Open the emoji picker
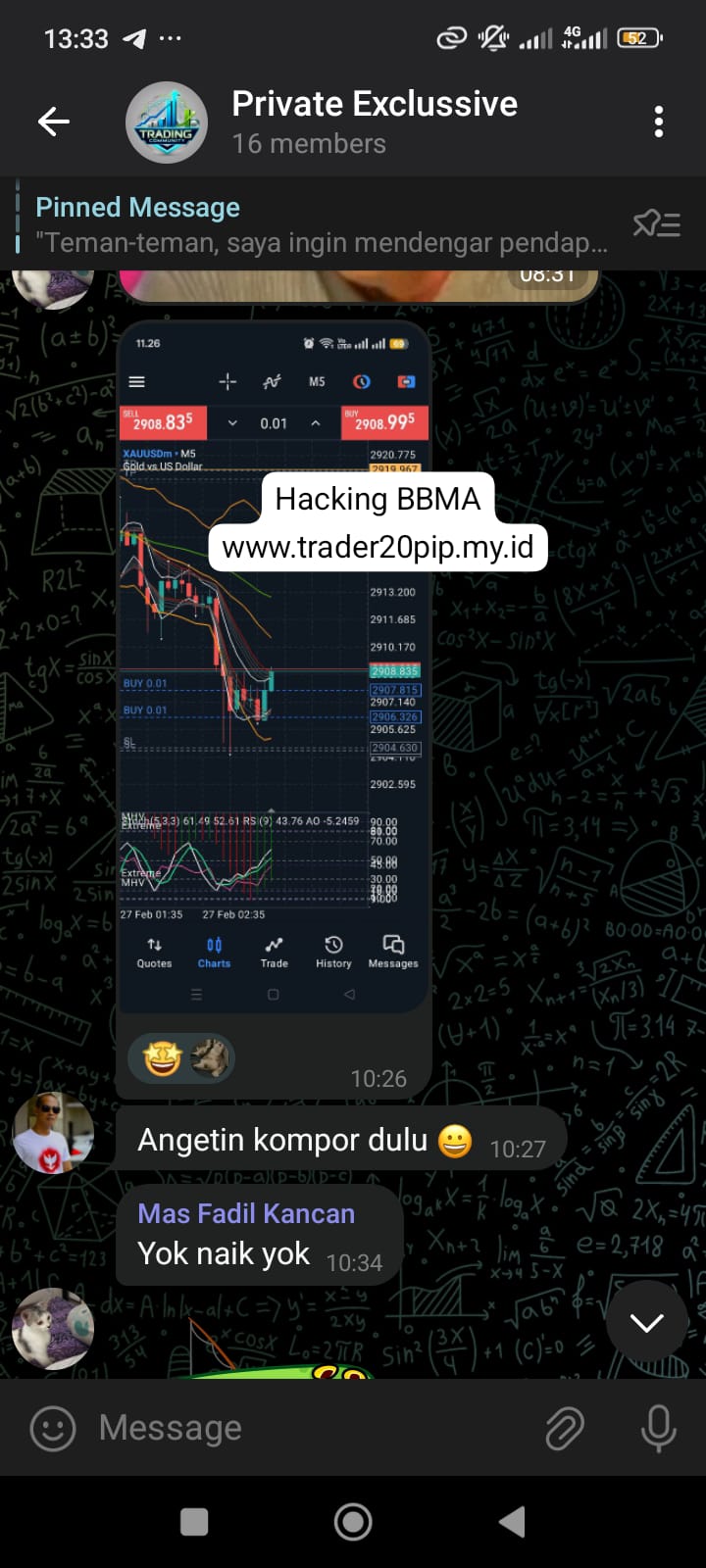706x1568 pixels. [x=53, y=1428]
